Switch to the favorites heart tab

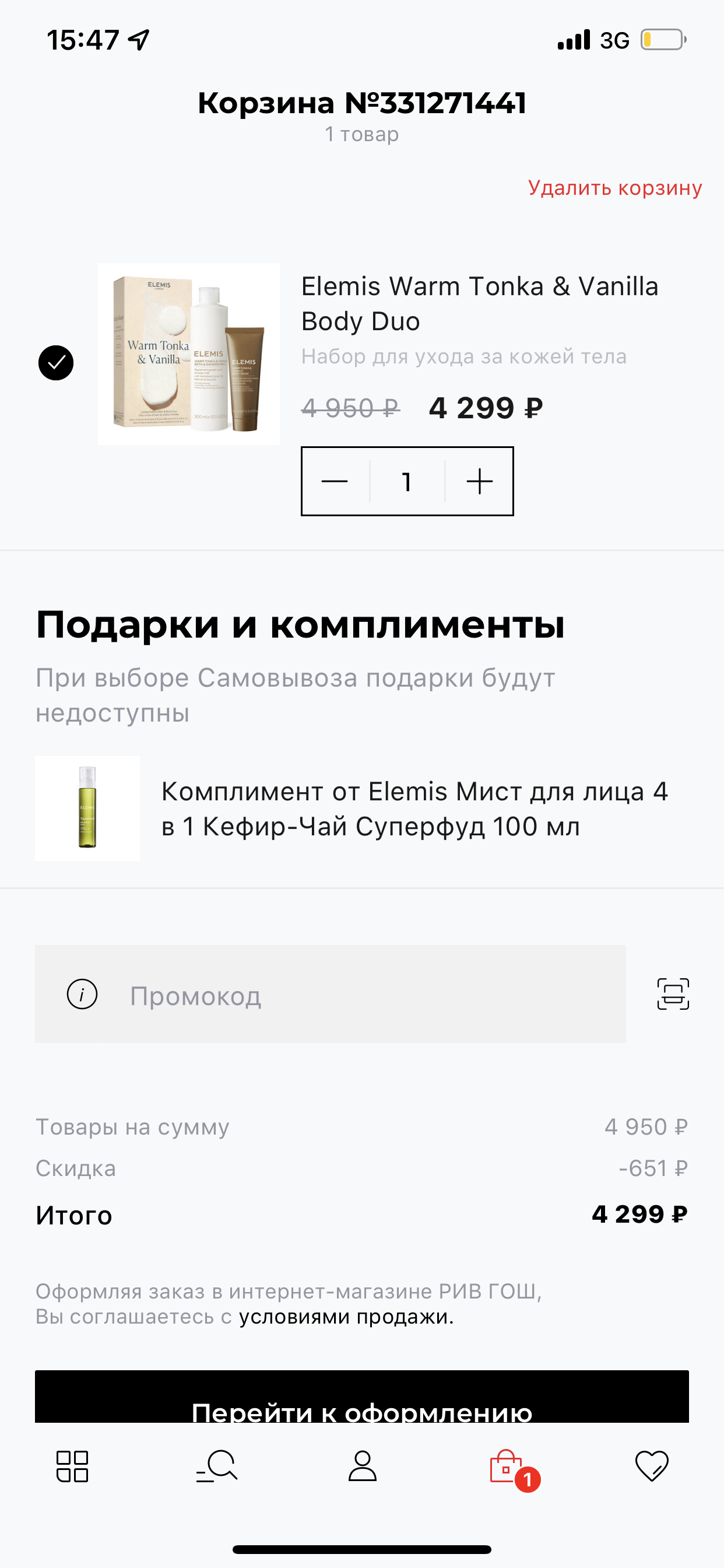tap(652, 1466)
